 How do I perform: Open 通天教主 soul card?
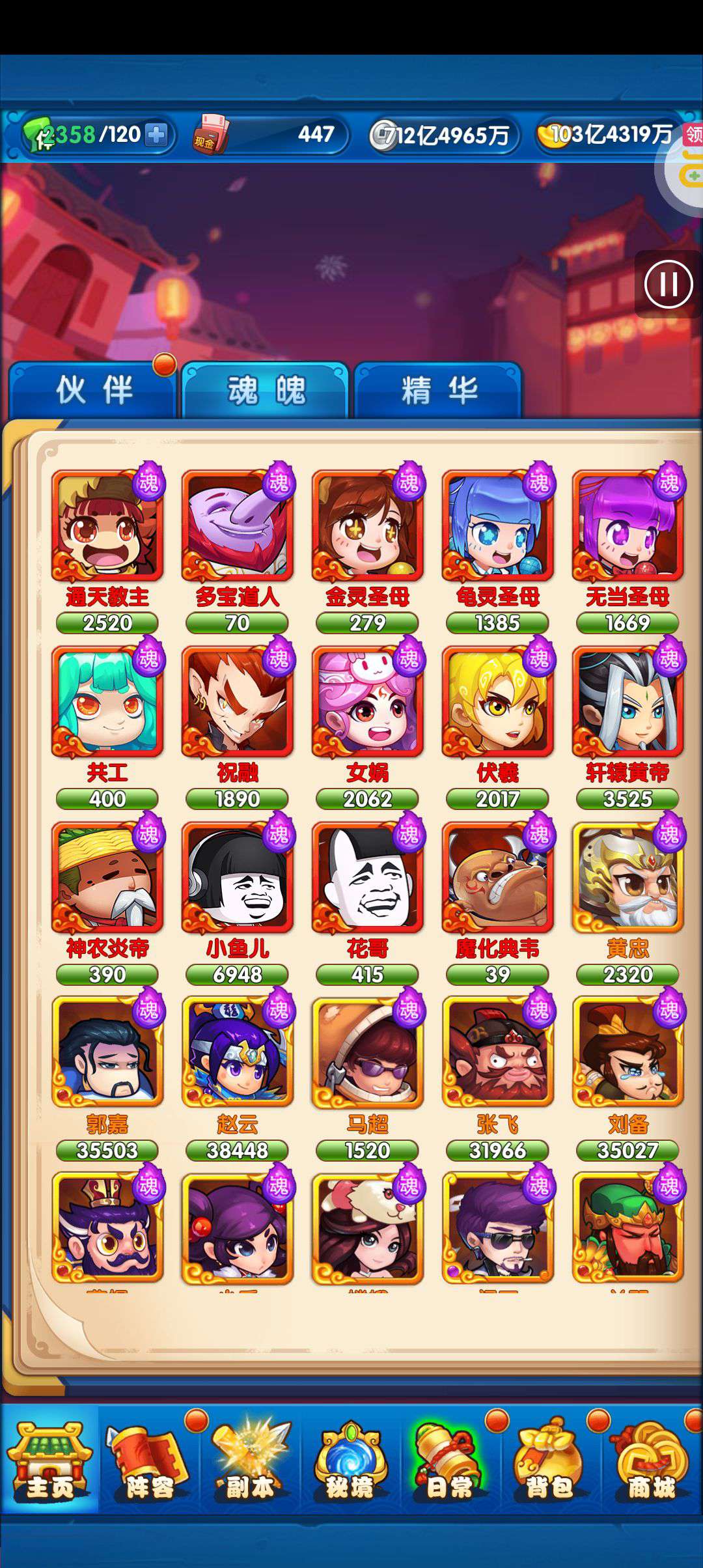(x=107, y=526)
